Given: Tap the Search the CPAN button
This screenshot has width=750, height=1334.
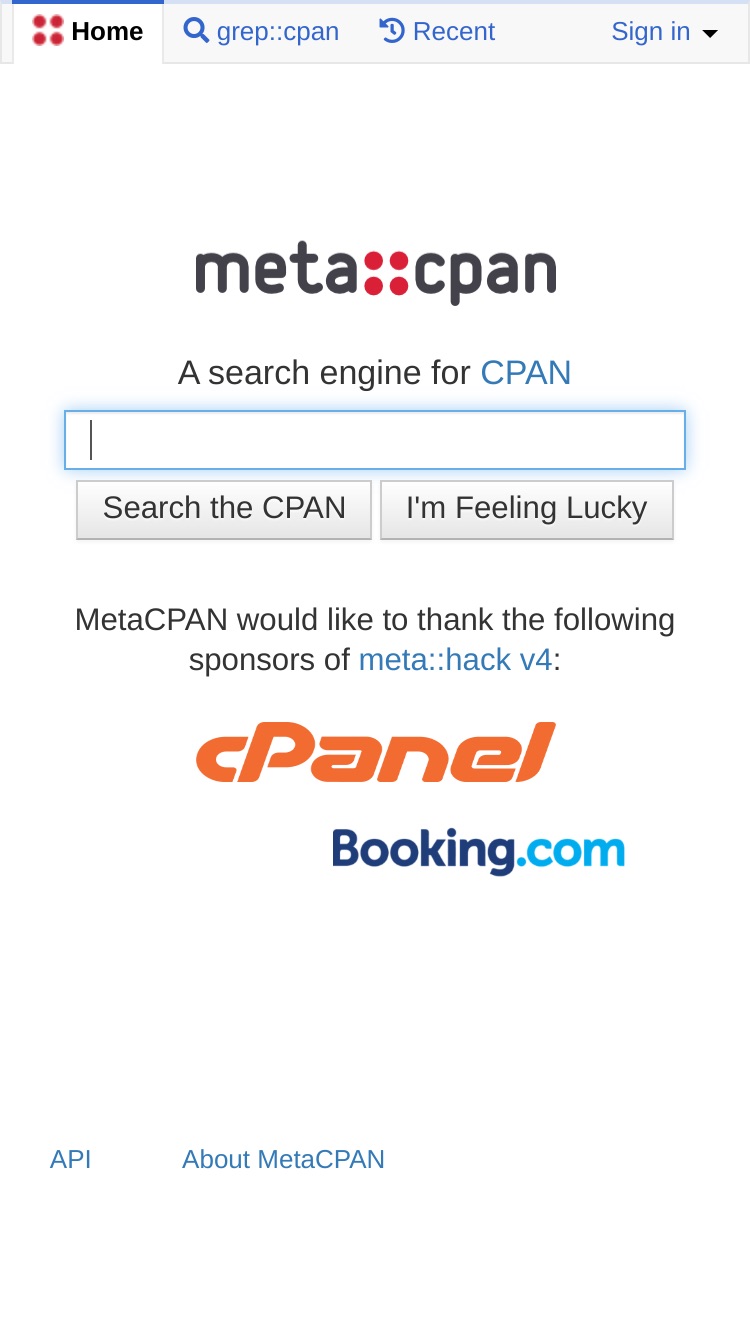Looking at the screenshot, I should 224,509.
